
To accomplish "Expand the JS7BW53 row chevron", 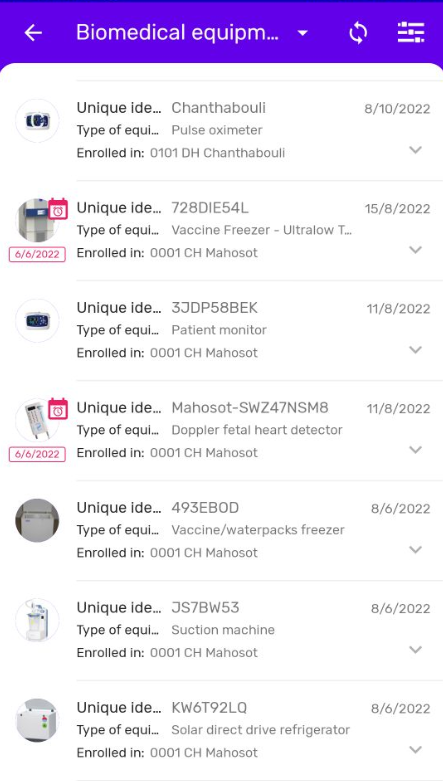I will (x=416, y=650).
